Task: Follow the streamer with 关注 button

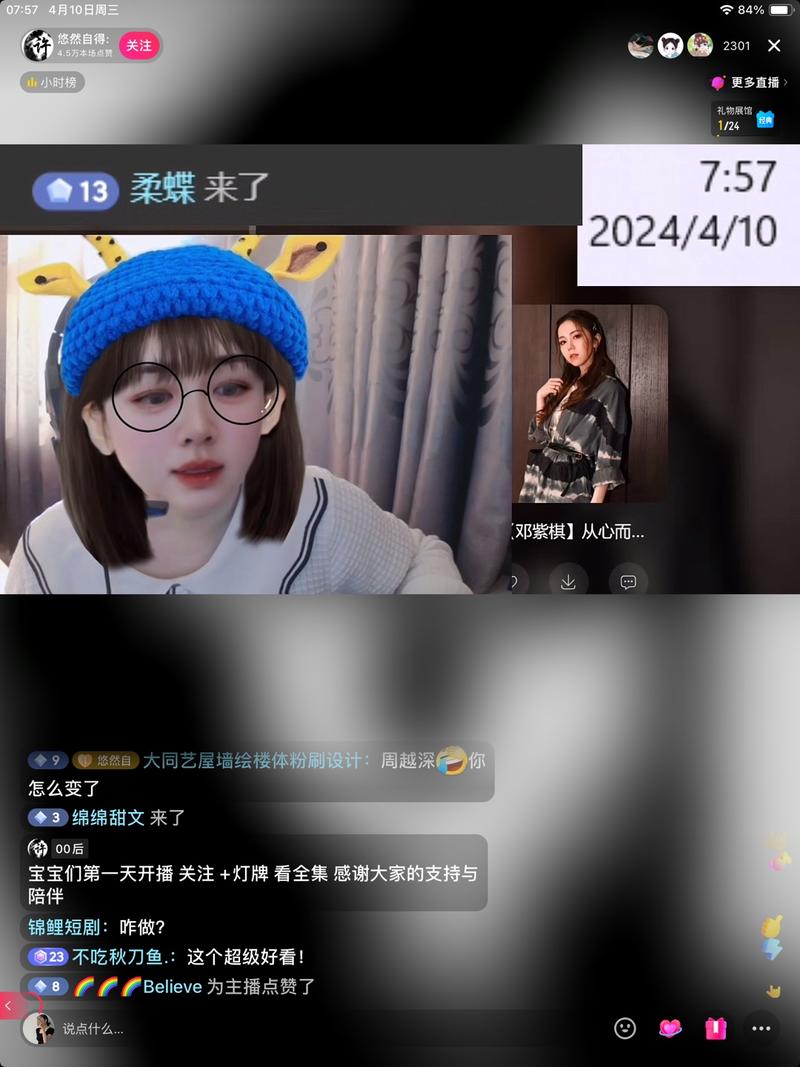Action: (139, 45)
